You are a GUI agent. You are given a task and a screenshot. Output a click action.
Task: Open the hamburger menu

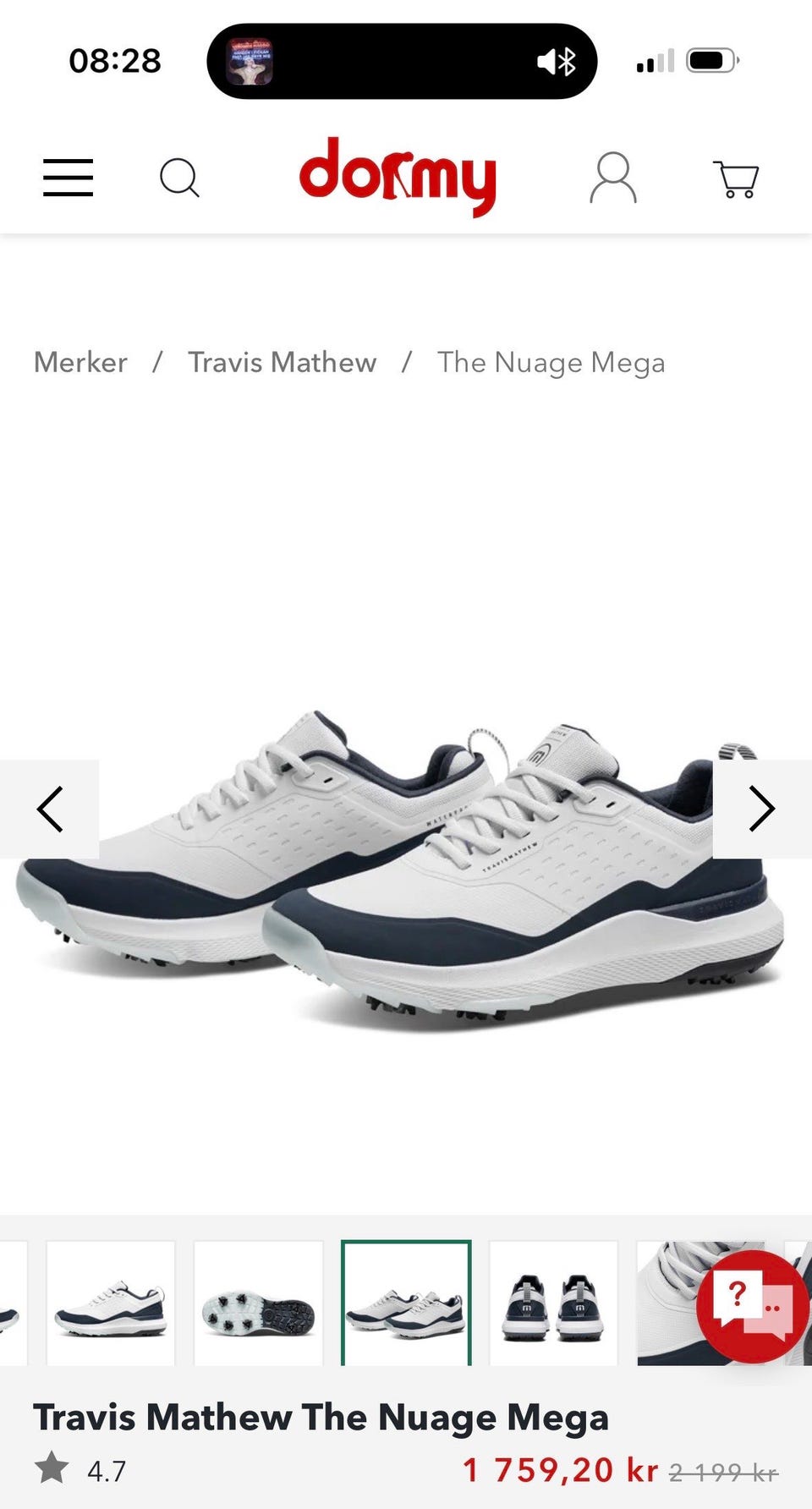(x=68, y=178)
